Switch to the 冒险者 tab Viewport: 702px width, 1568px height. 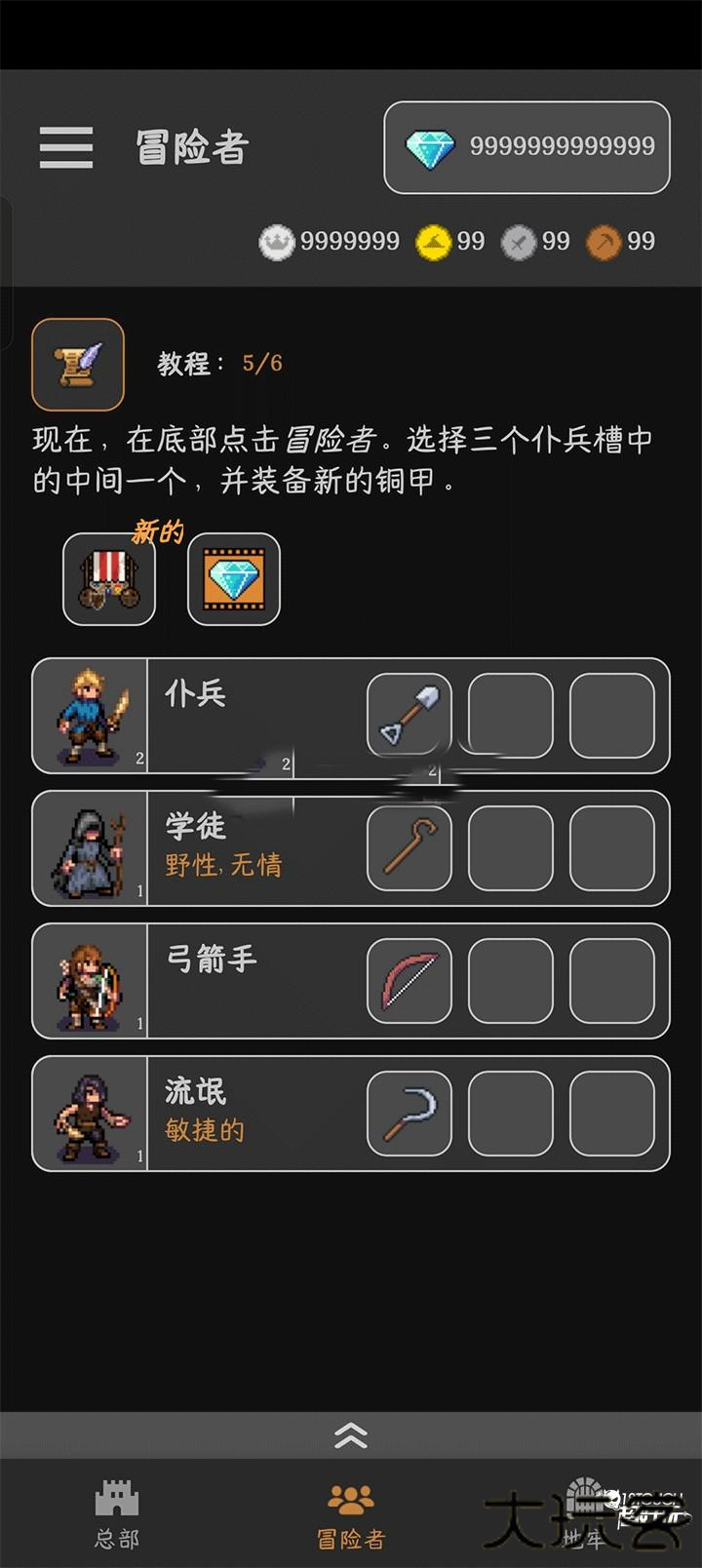(351, 1514)
